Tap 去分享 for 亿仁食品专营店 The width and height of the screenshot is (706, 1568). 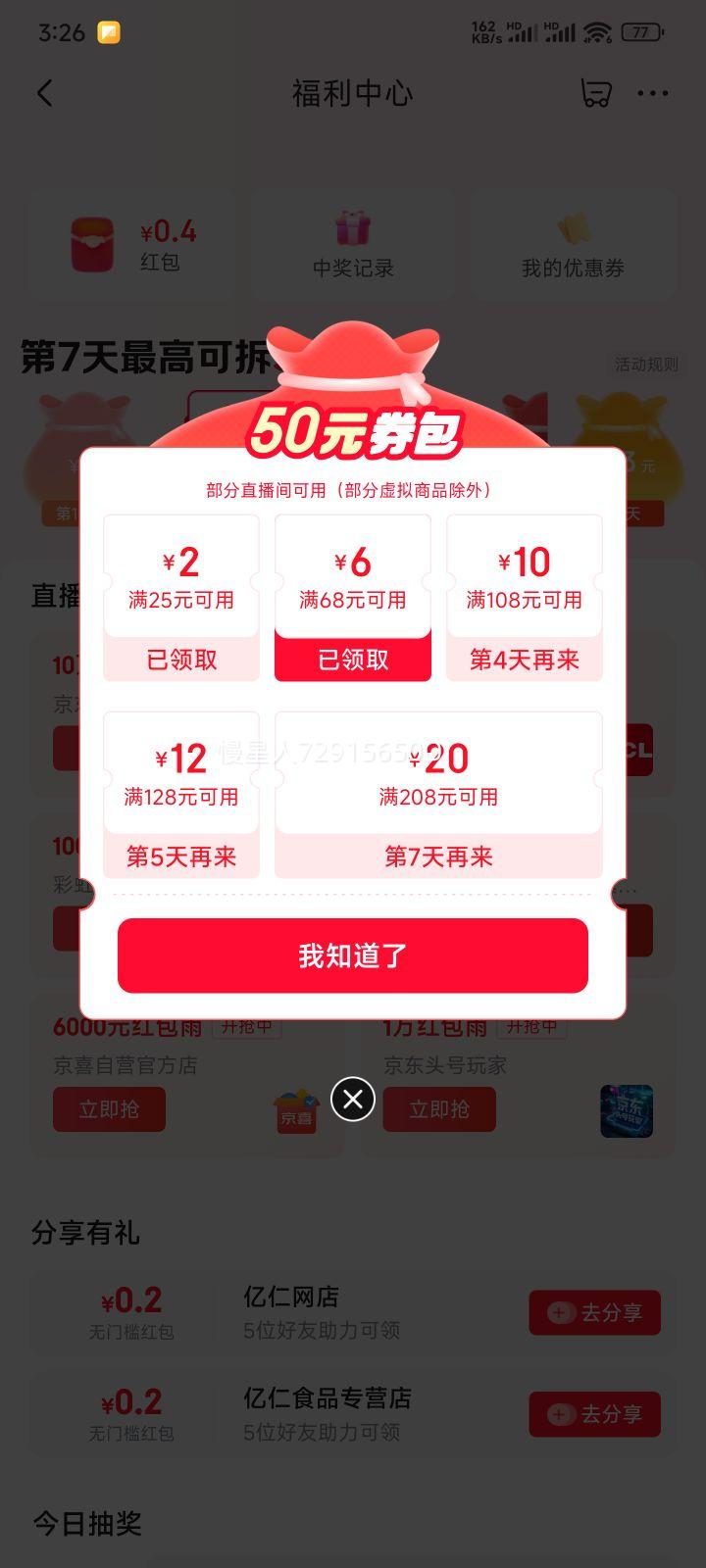pyautogui.click(x=594, y=1414)
